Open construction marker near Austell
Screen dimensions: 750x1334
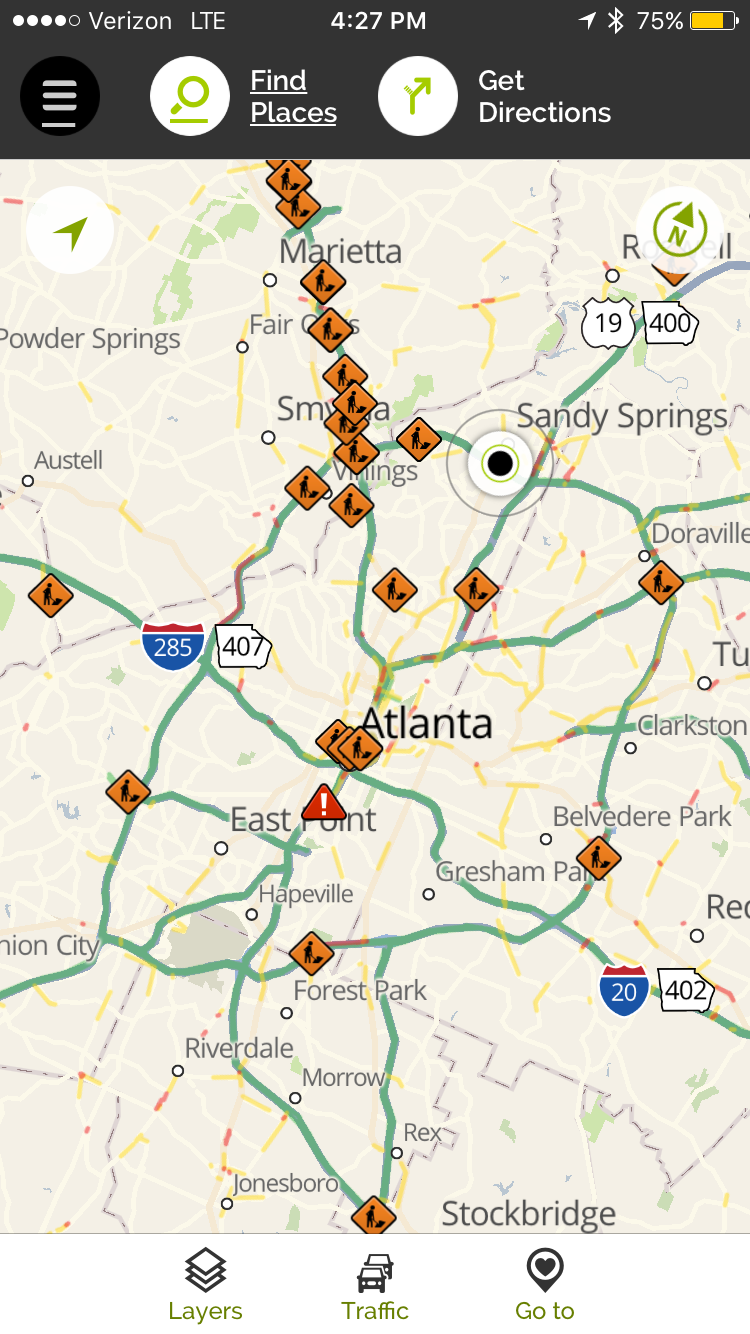50,595
